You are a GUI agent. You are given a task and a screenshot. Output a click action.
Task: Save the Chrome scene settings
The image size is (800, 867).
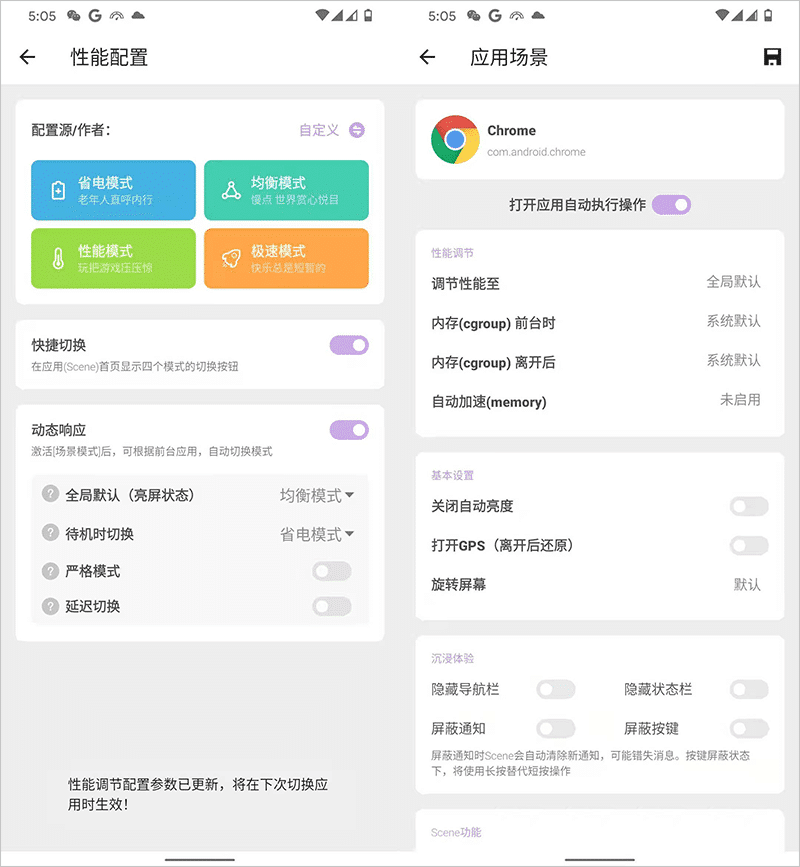pos(772,57)
